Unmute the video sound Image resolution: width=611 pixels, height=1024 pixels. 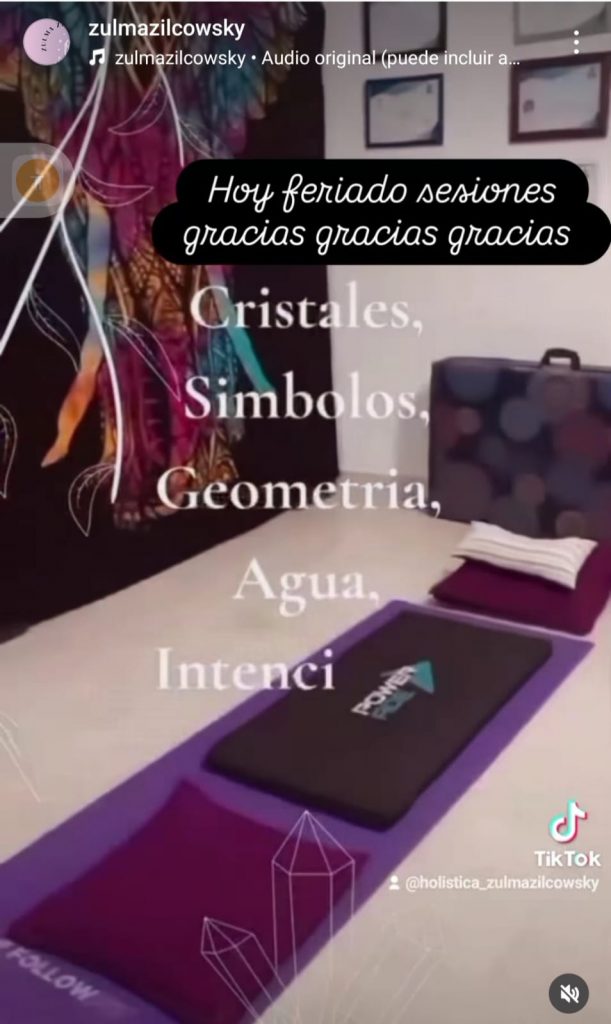coord(568,993)
